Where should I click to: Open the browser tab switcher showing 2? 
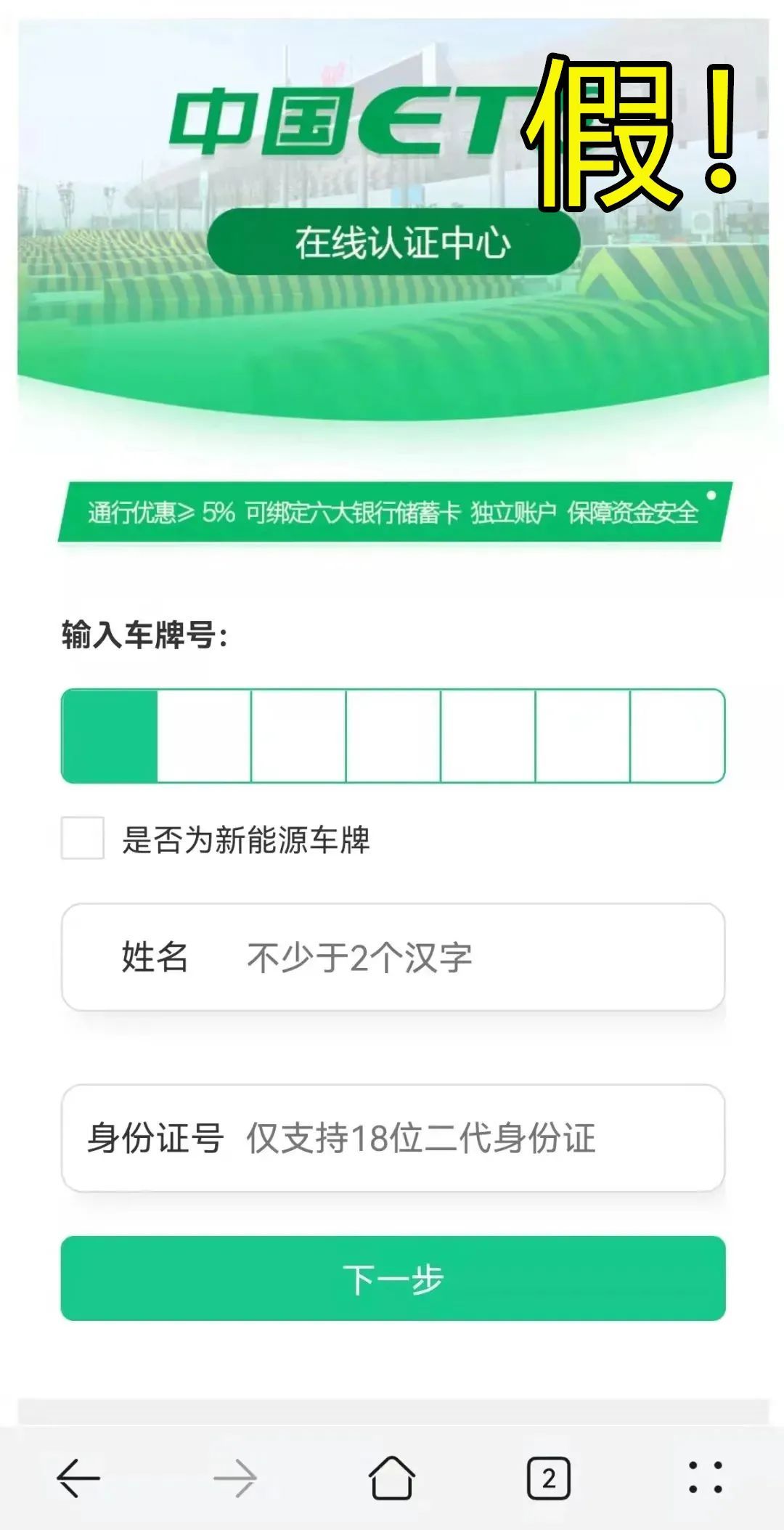549,1478
